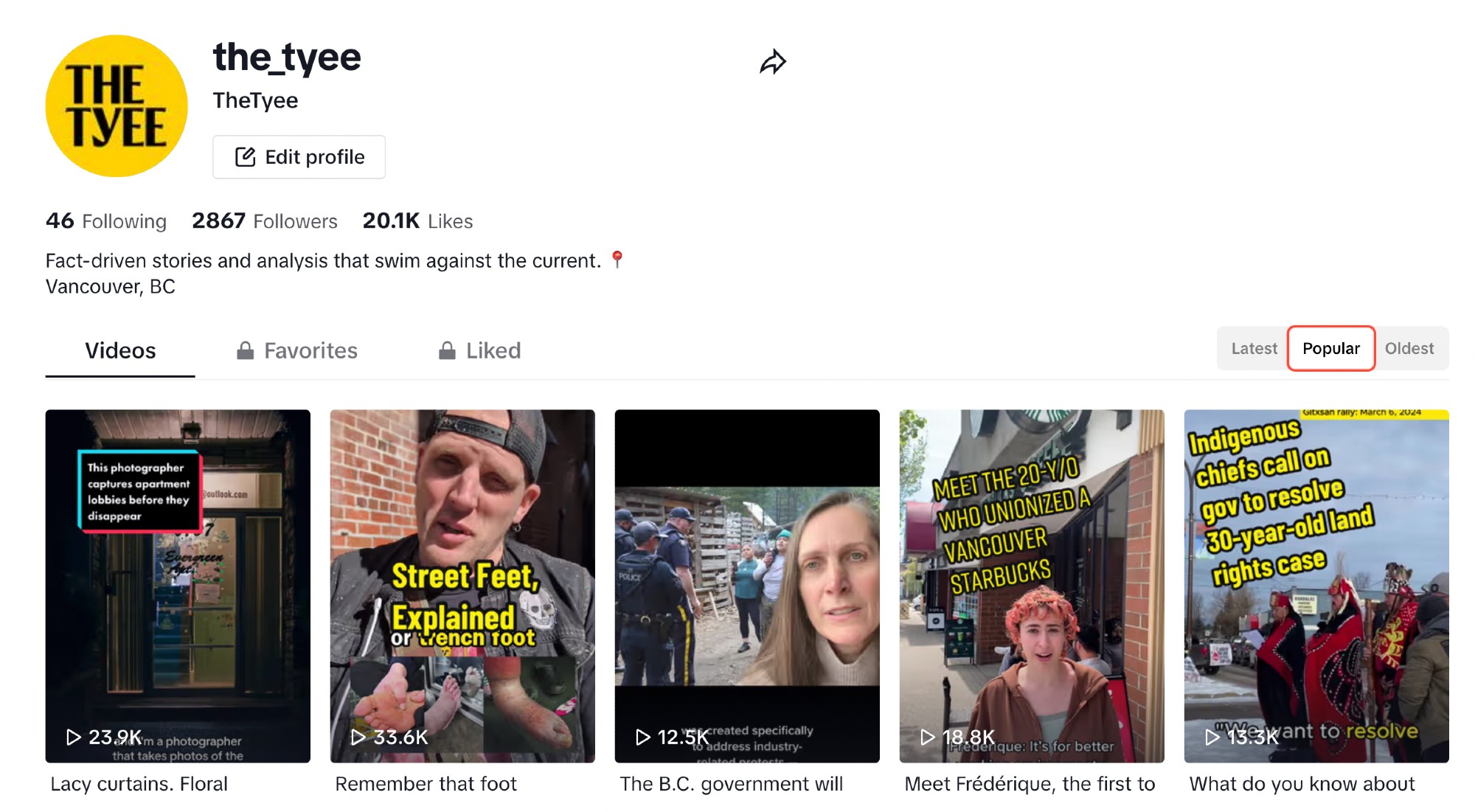Screen dimensions: 1475x812
Task: Sort videos by Latest
Action: (x=1254, y=348)
